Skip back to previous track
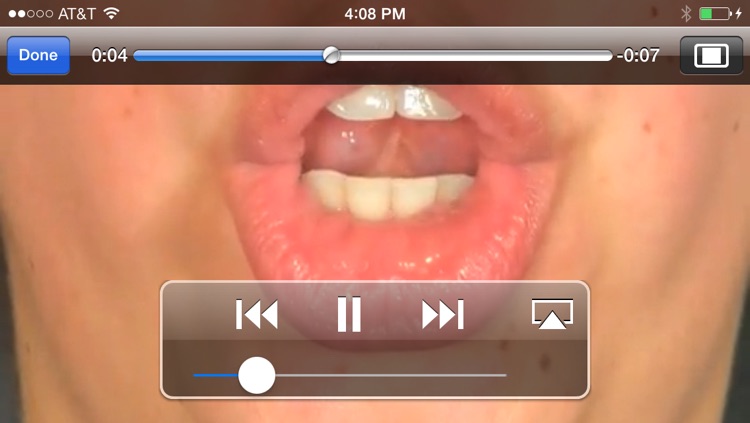The width and height of the screenshot is (750, 423). click(x=257, y=314)
